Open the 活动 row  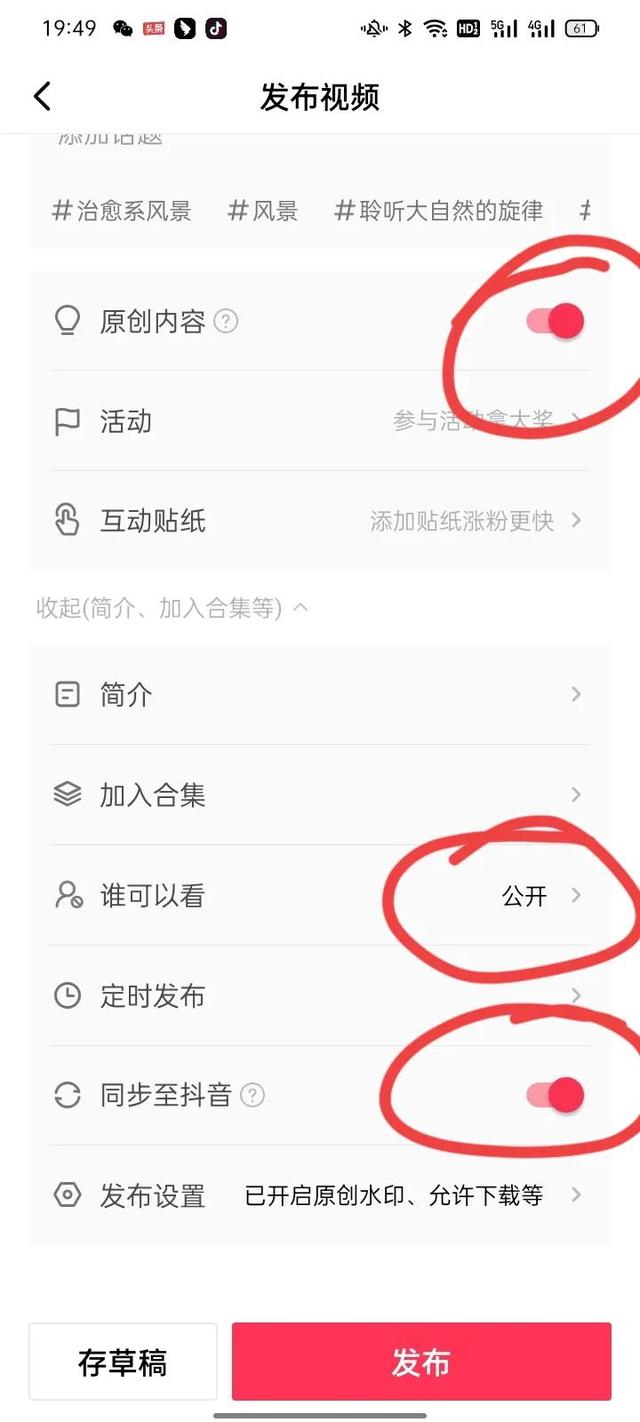pyautogui.click(x=320, y=421)
